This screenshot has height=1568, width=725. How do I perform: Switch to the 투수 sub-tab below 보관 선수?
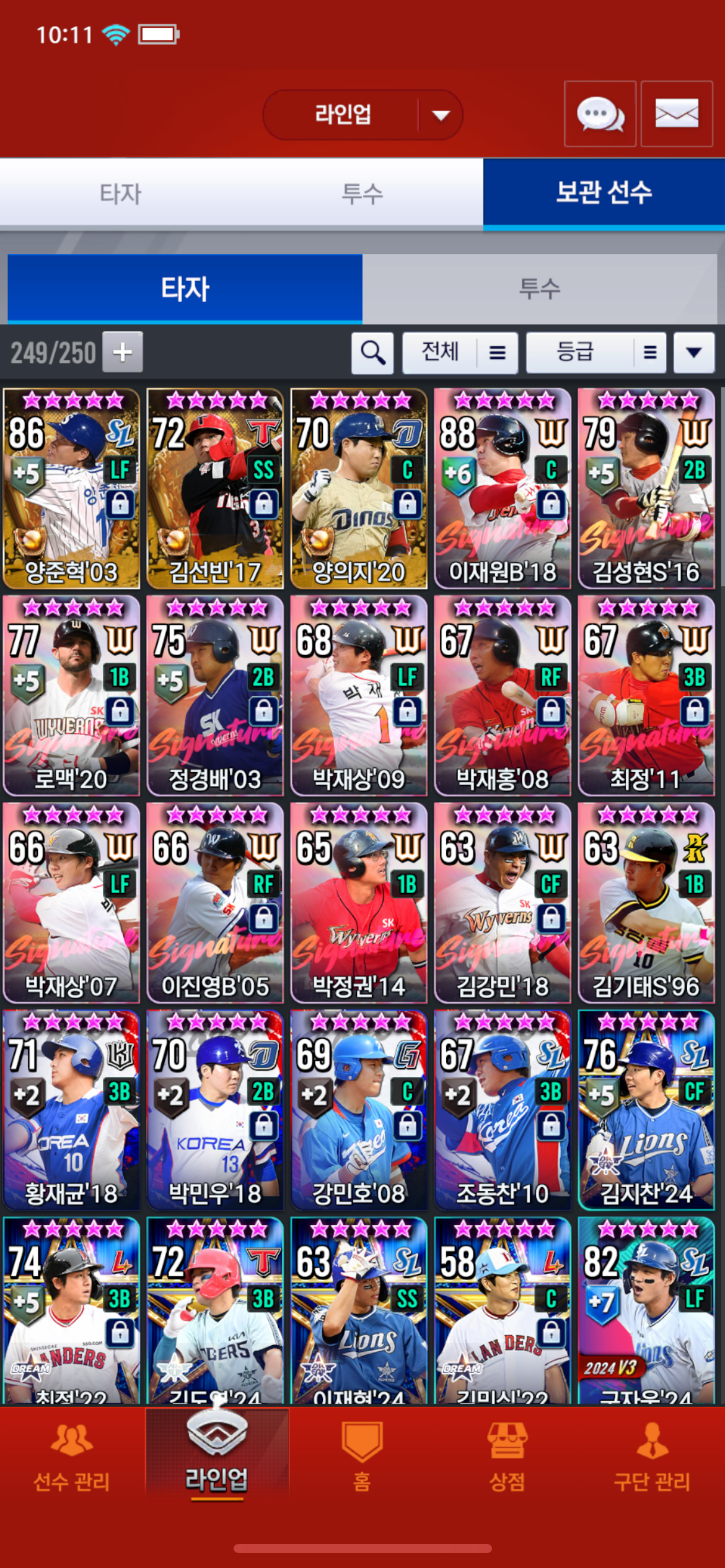pyautogui.click(x=539, y=289)
